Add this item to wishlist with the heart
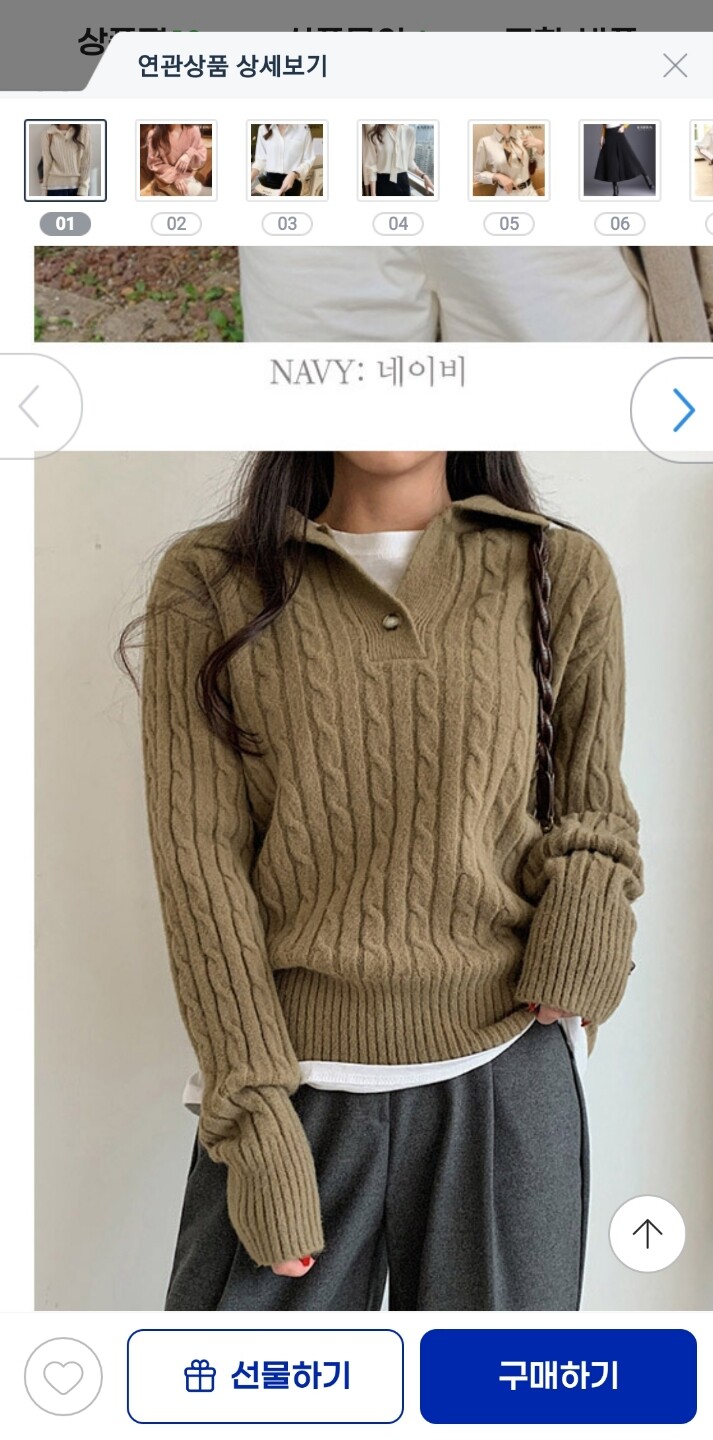Image resolution: width=713 pixels, height=1440 pixels. [63, 1377]
